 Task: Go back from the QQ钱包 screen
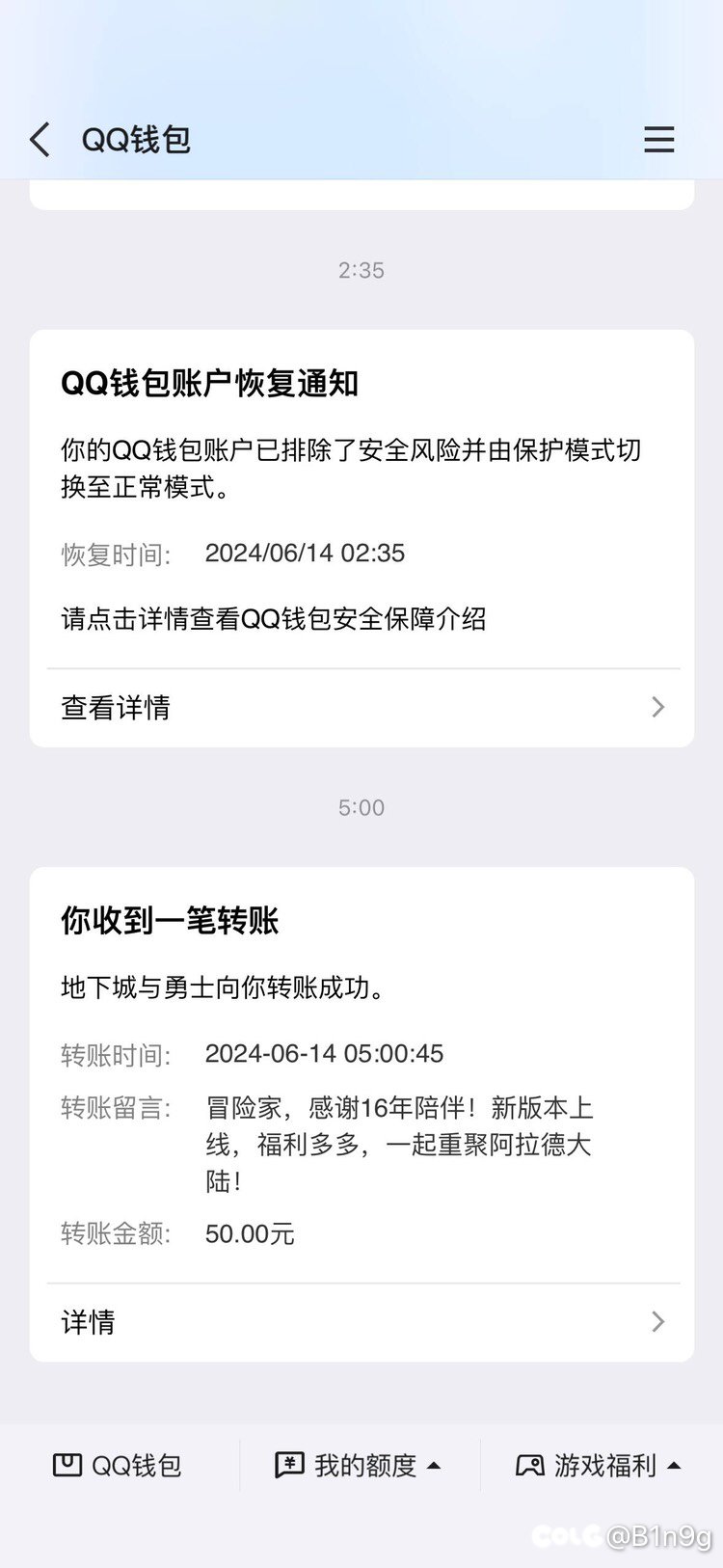[x=40, y=140]
